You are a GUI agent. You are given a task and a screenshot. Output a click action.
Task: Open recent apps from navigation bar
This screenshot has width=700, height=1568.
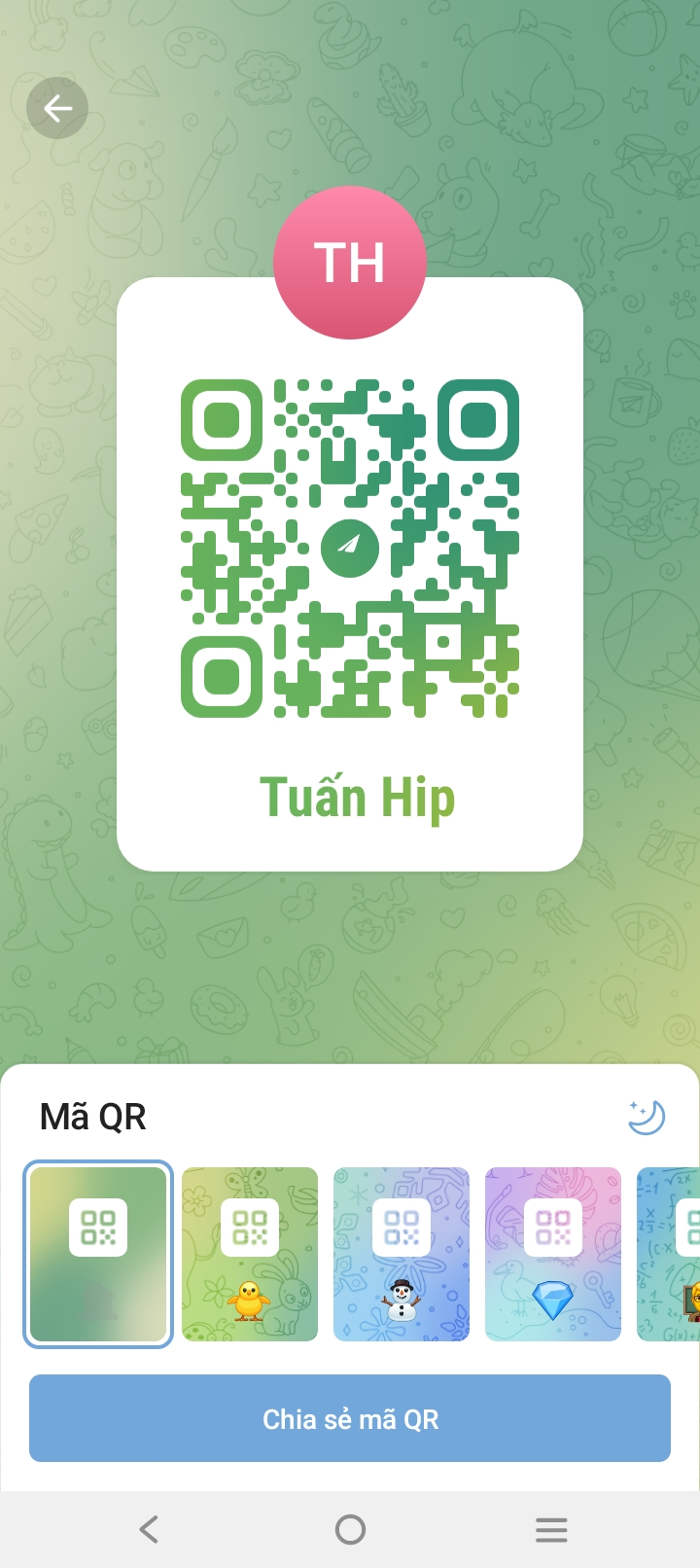coord(551,1530)
